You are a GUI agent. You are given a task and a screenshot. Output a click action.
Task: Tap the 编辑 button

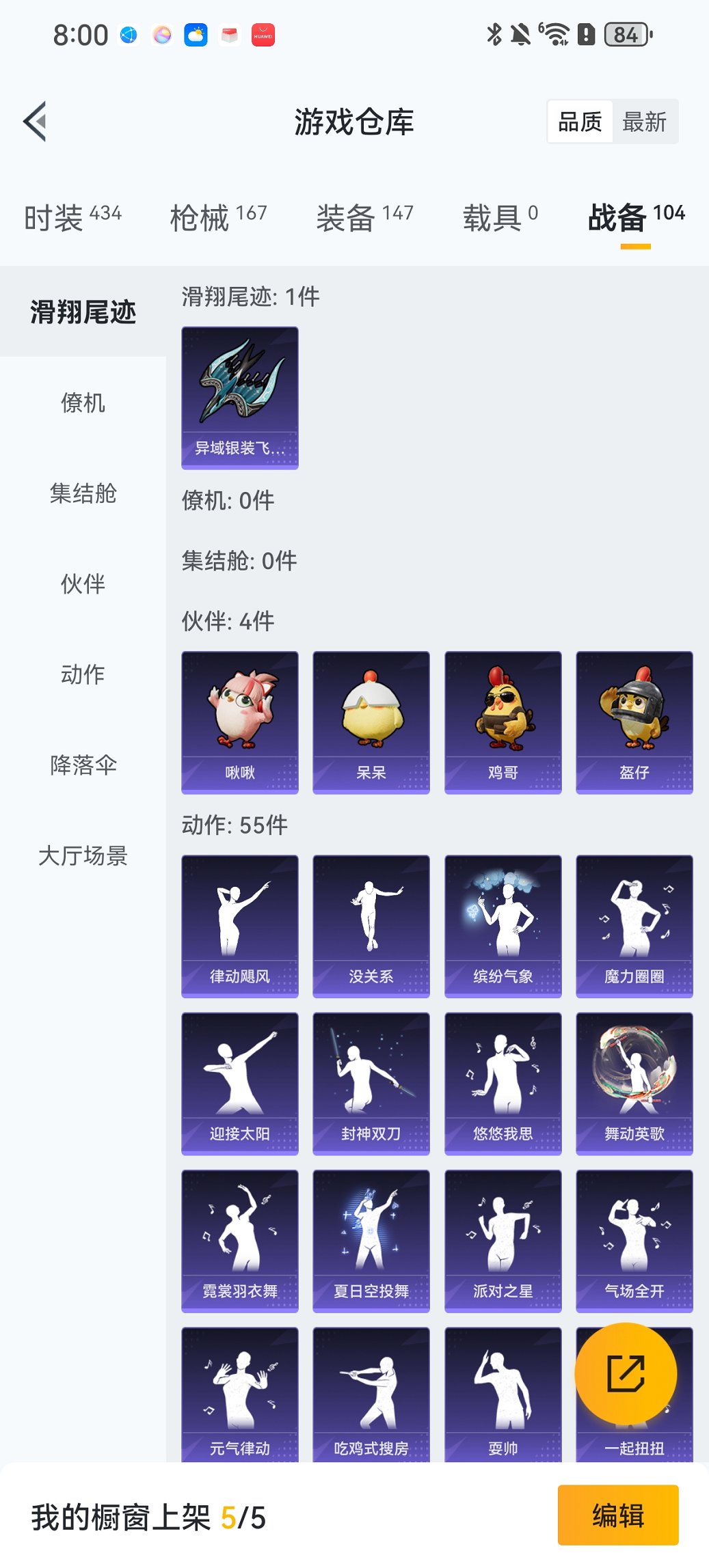(618, 1515)
